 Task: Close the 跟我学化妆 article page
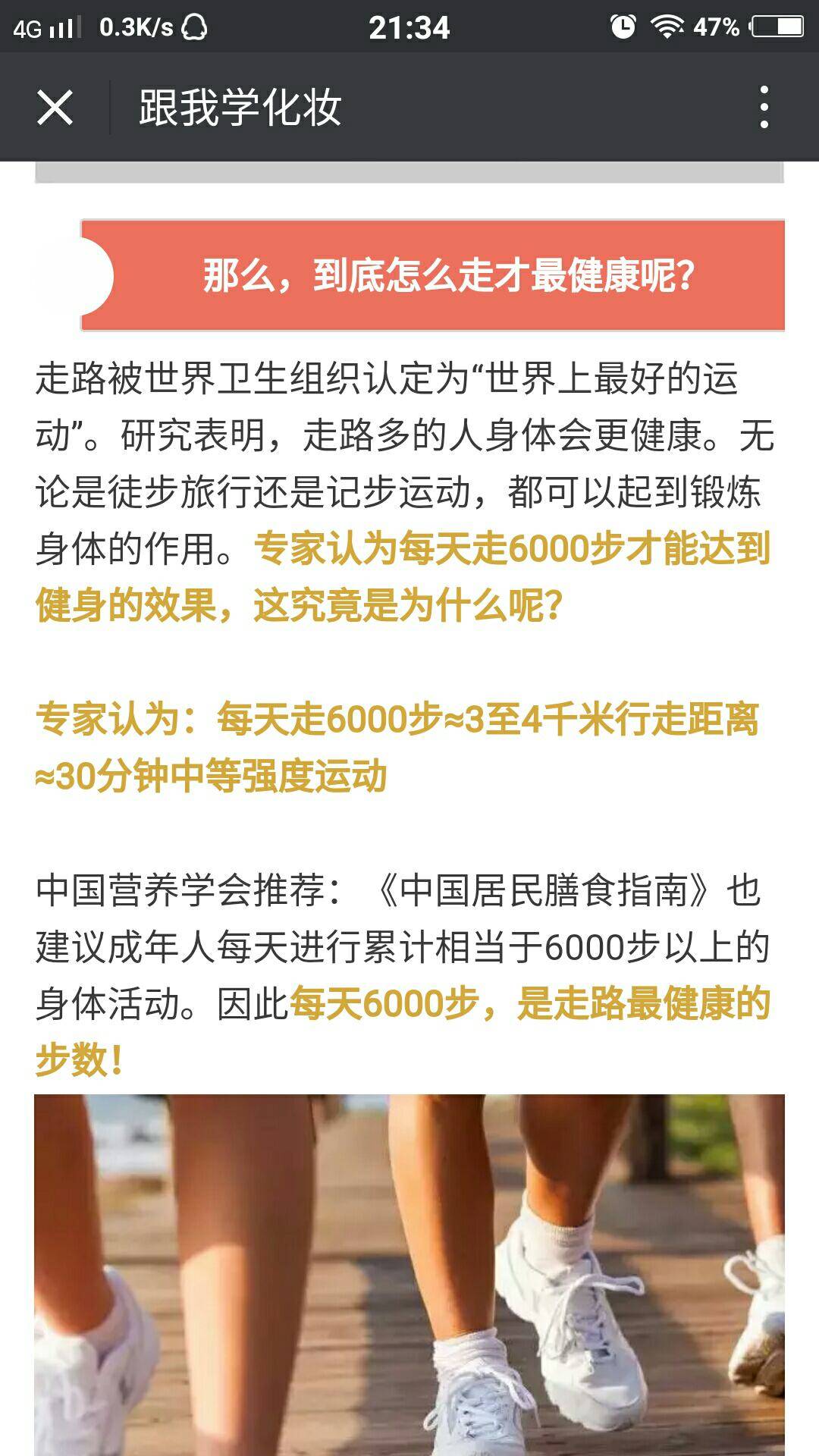click(55, 107)
